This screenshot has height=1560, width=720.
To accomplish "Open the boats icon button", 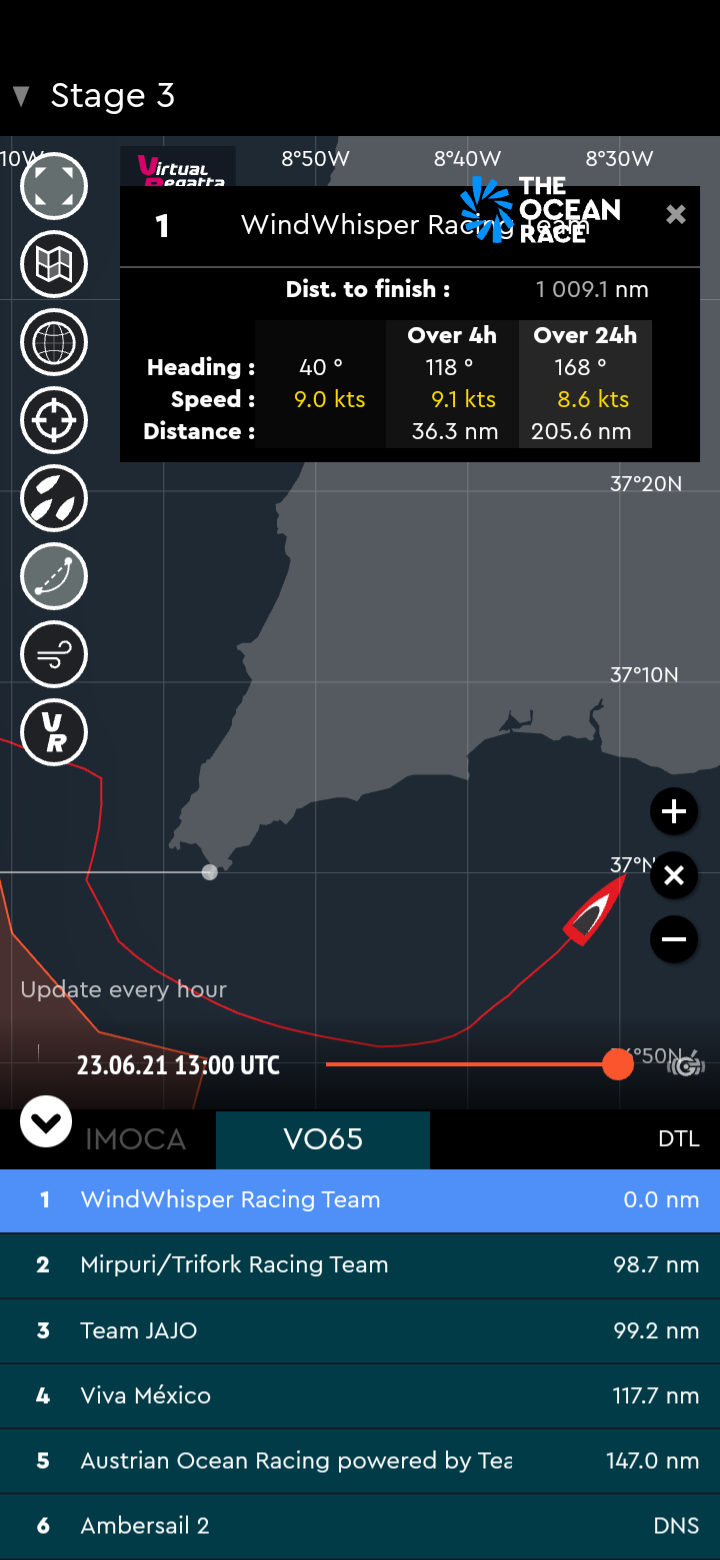I will click(x=54, y=498).
